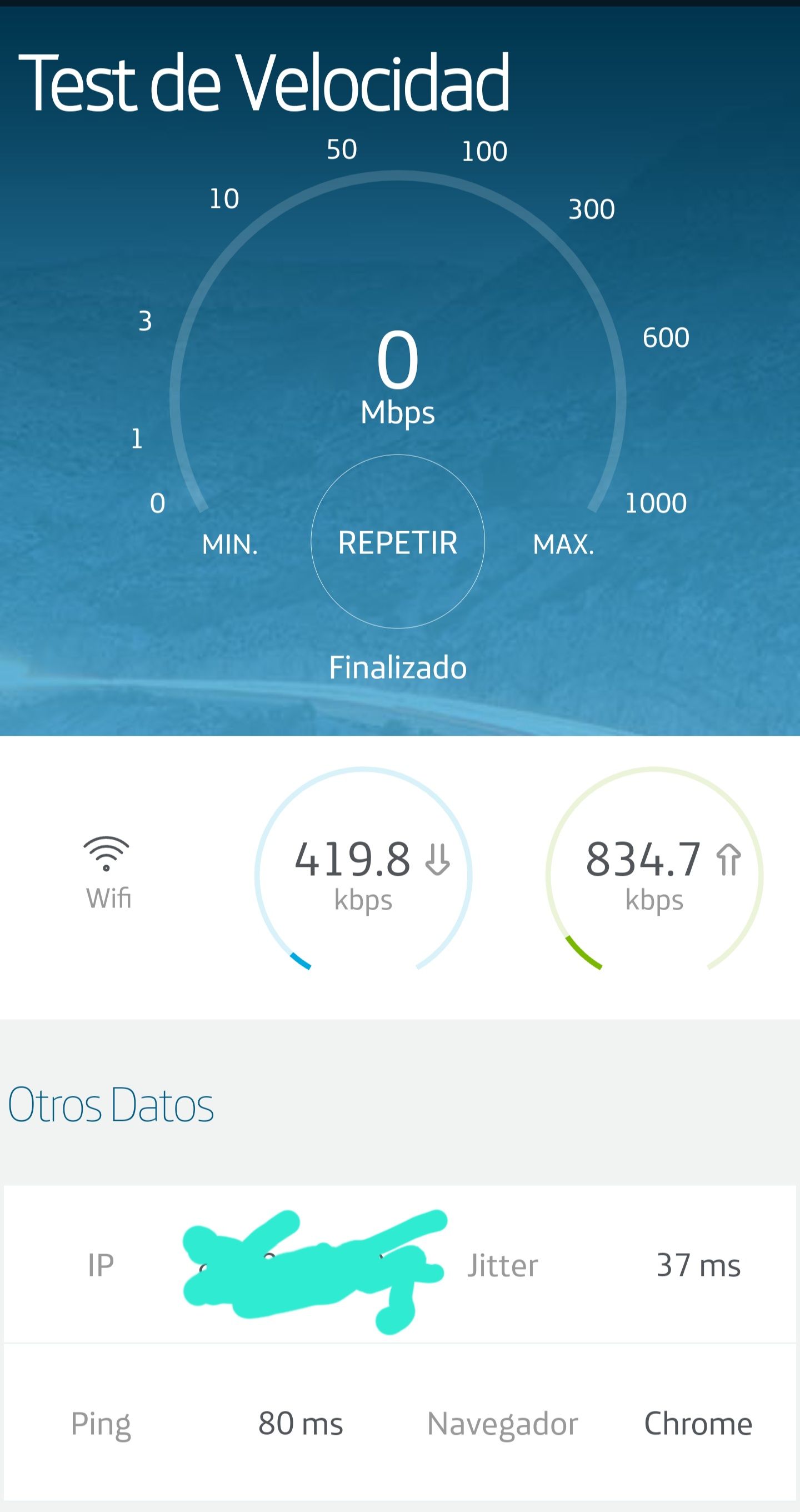Select the MIN. label on the gauge
The image size is (800, 1512).
(x=230, y=543)
